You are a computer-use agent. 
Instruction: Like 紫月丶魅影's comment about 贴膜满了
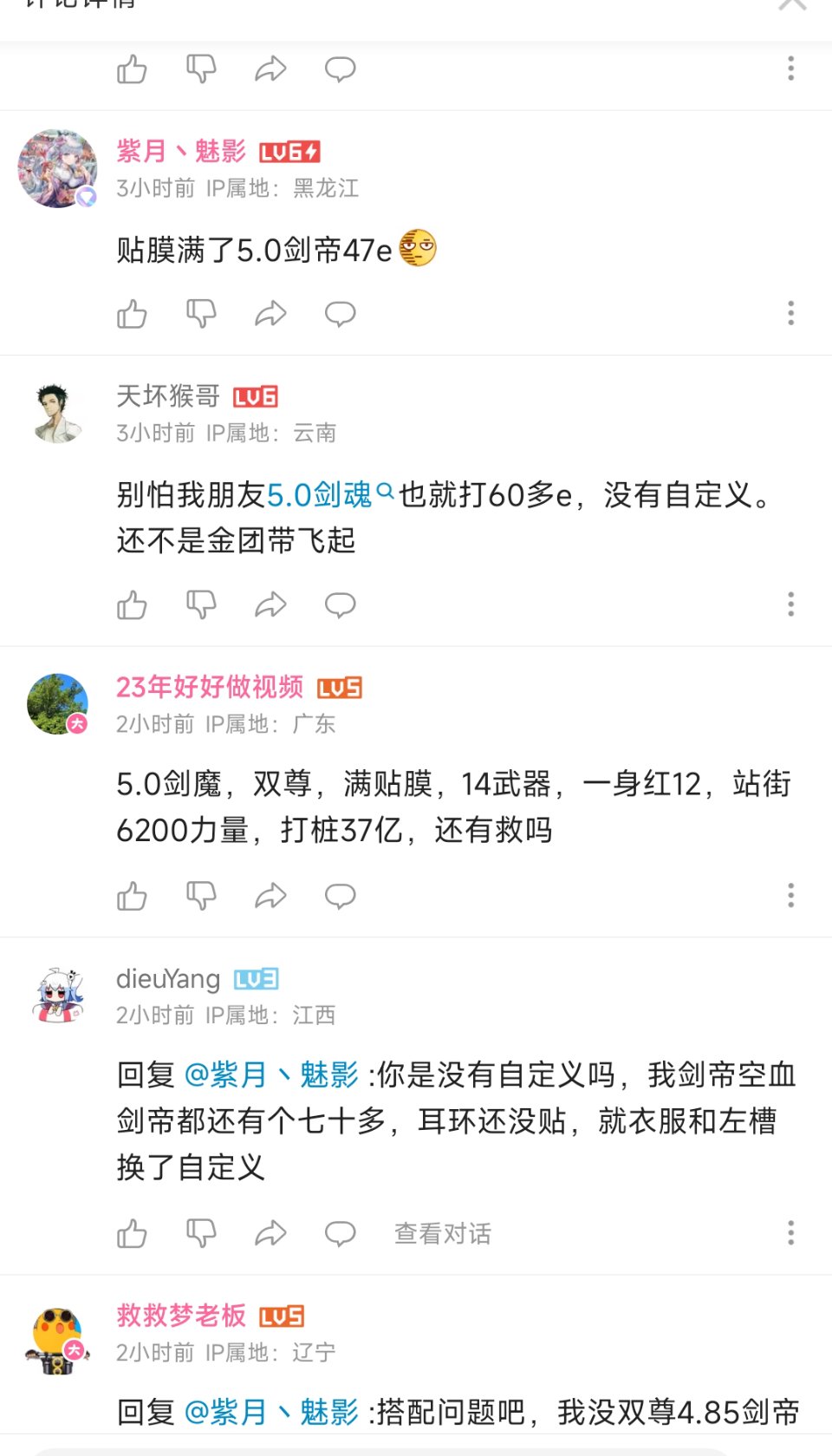tap(132, 314)
